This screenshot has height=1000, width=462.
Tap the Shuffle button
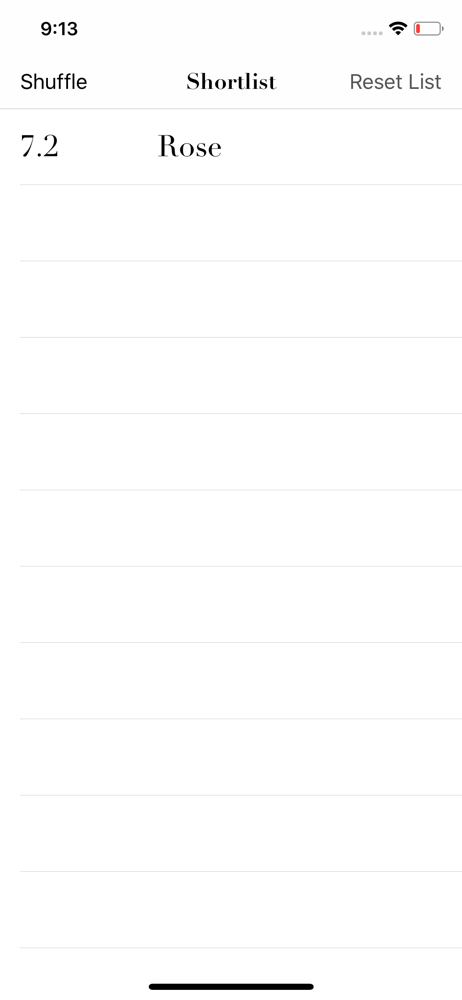54,82
